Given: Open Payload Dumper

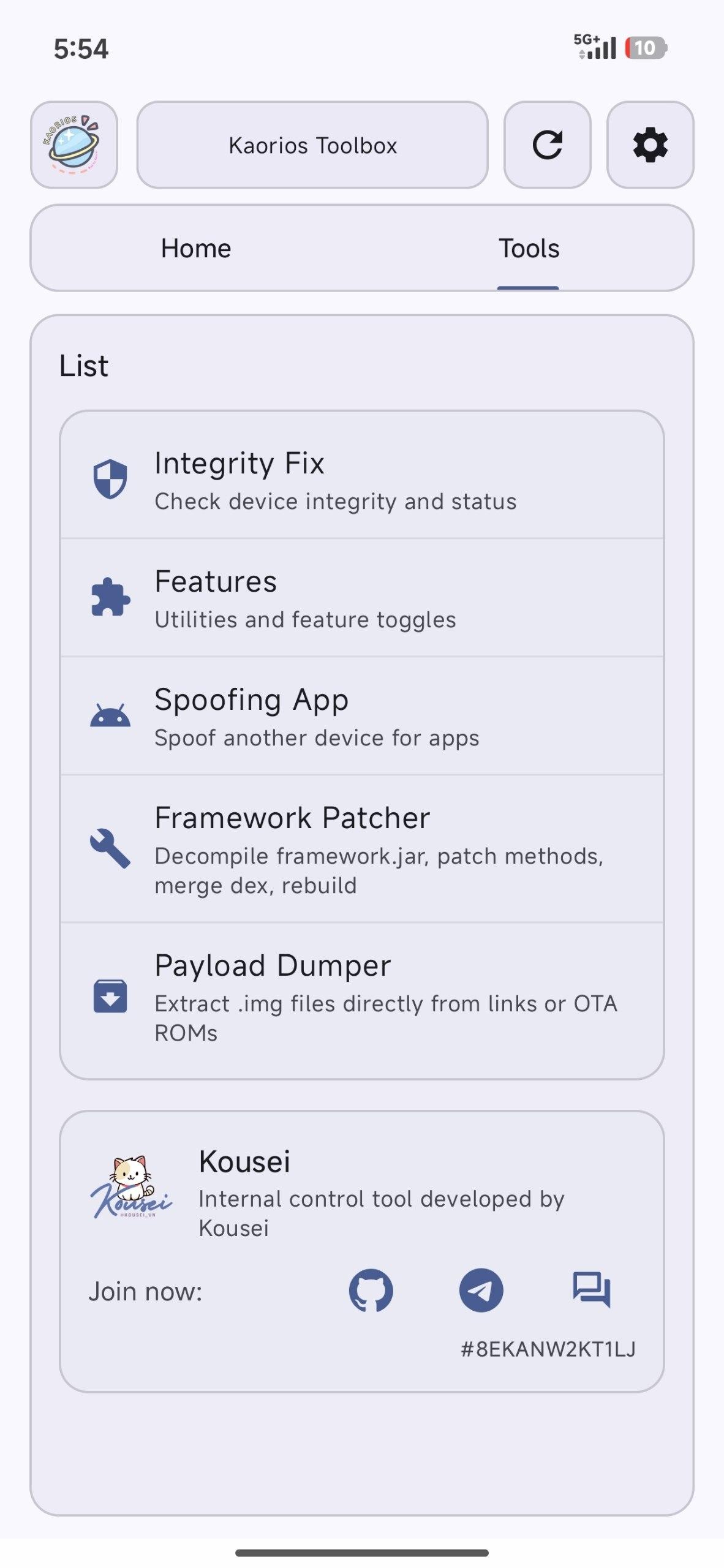Looking at the screenshot, I should coord(361,997).
